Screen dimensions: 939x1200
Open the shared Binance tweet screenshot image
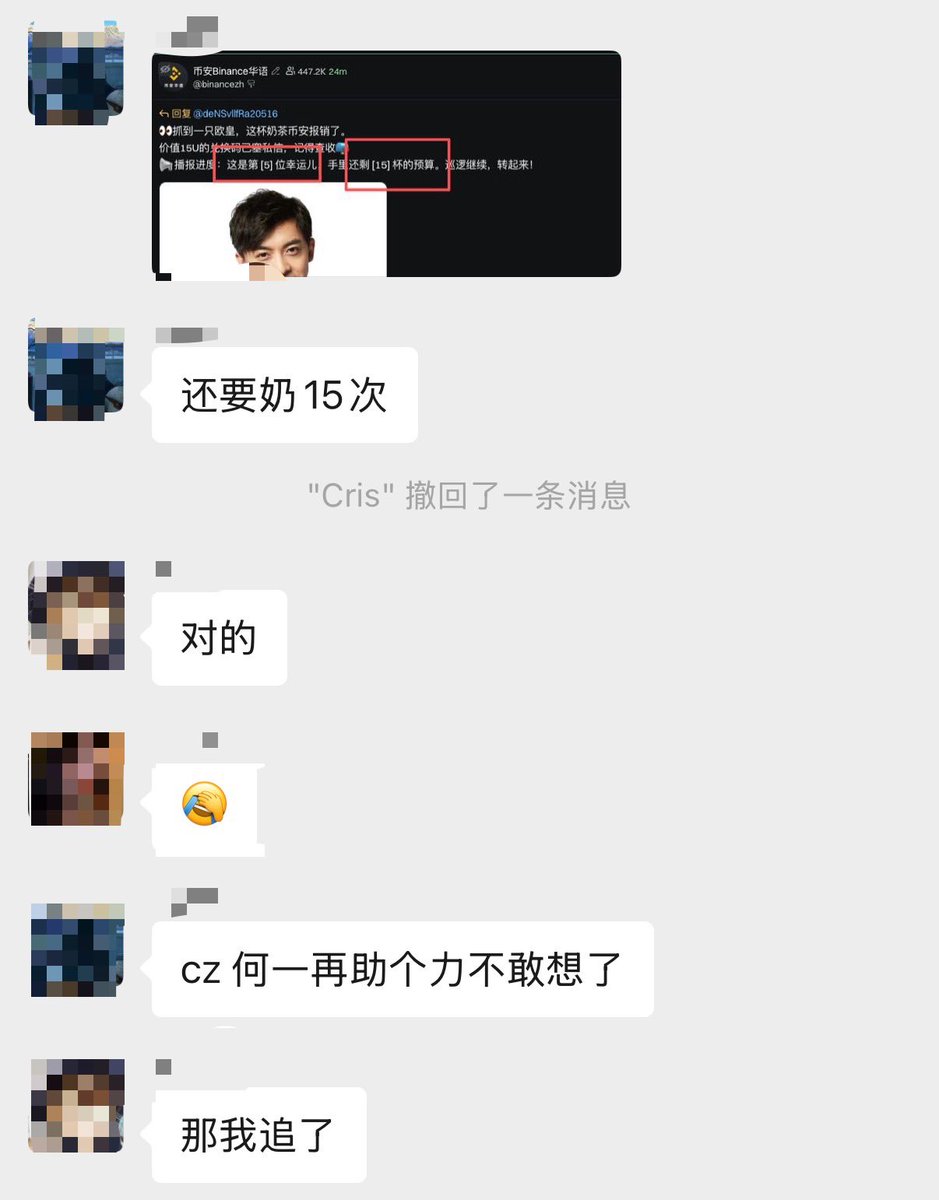click(x=386, y=164)
